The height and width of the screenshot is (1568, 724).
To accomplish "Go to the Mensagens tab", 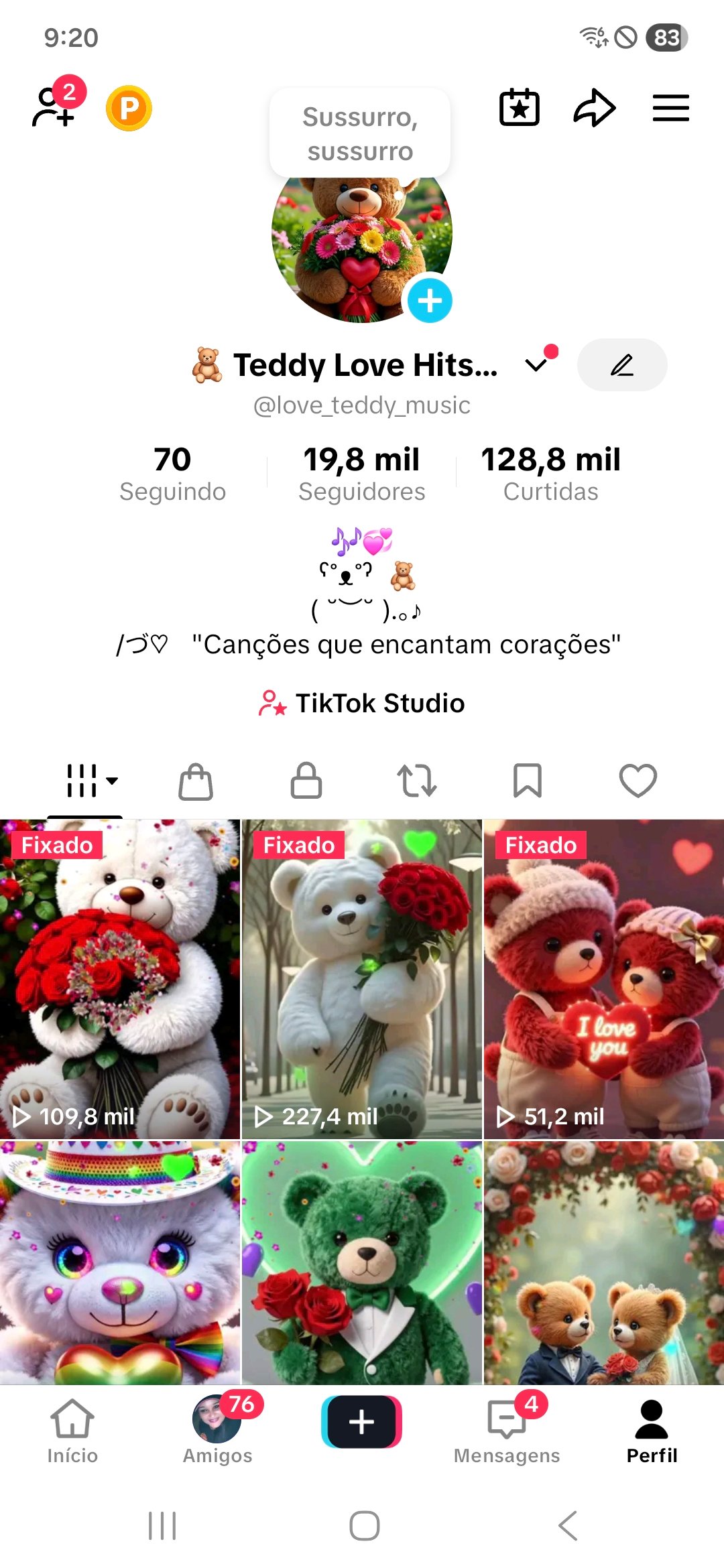I will pos(507,1431).
